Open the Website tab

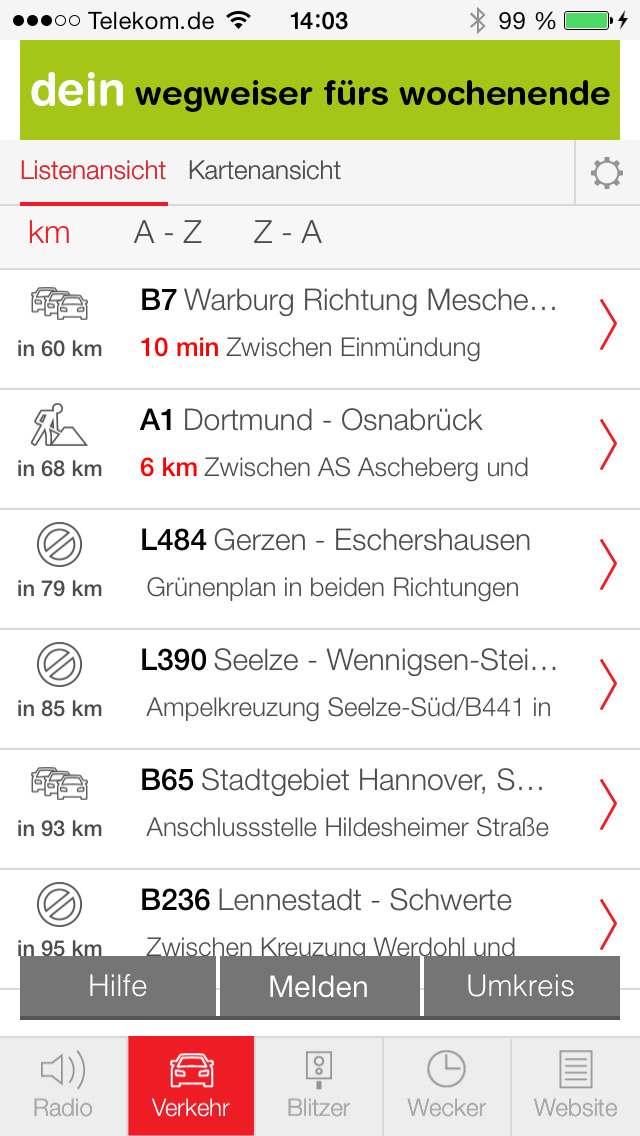(575, 1085)
